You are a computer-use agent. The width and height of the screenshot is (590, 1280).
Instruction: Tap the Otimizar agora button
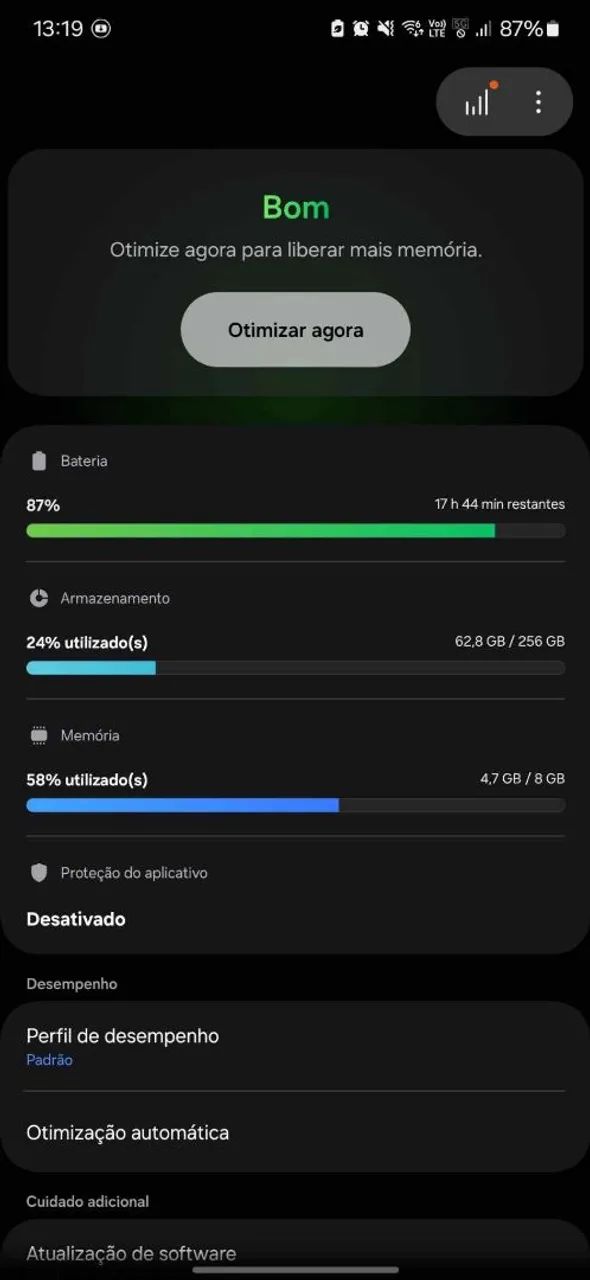pyautogui.click(x=295, y=330)
